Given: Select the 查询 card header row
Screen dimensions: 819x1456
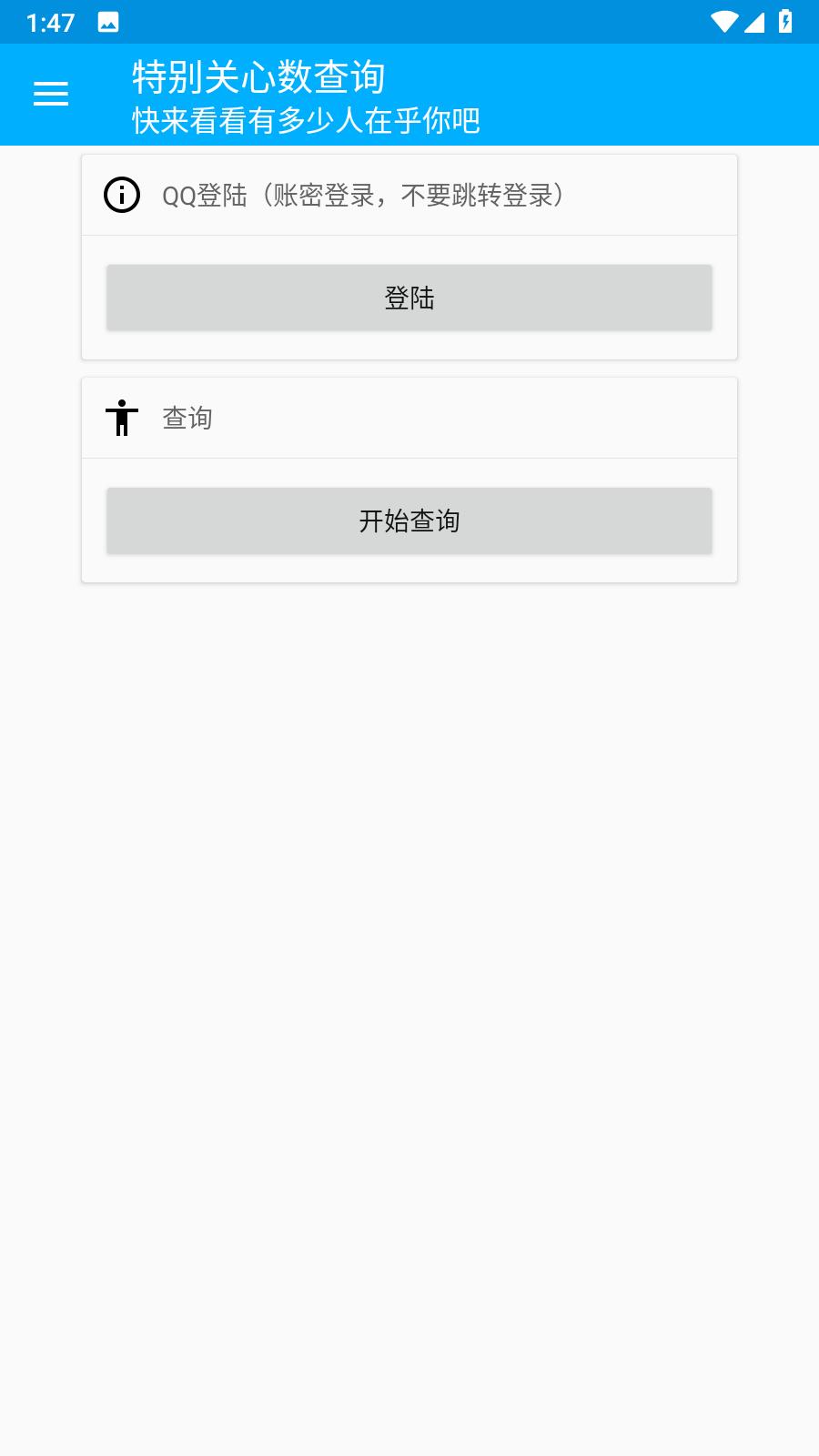Looking at the screenshot, I should [x=409, y=418].
